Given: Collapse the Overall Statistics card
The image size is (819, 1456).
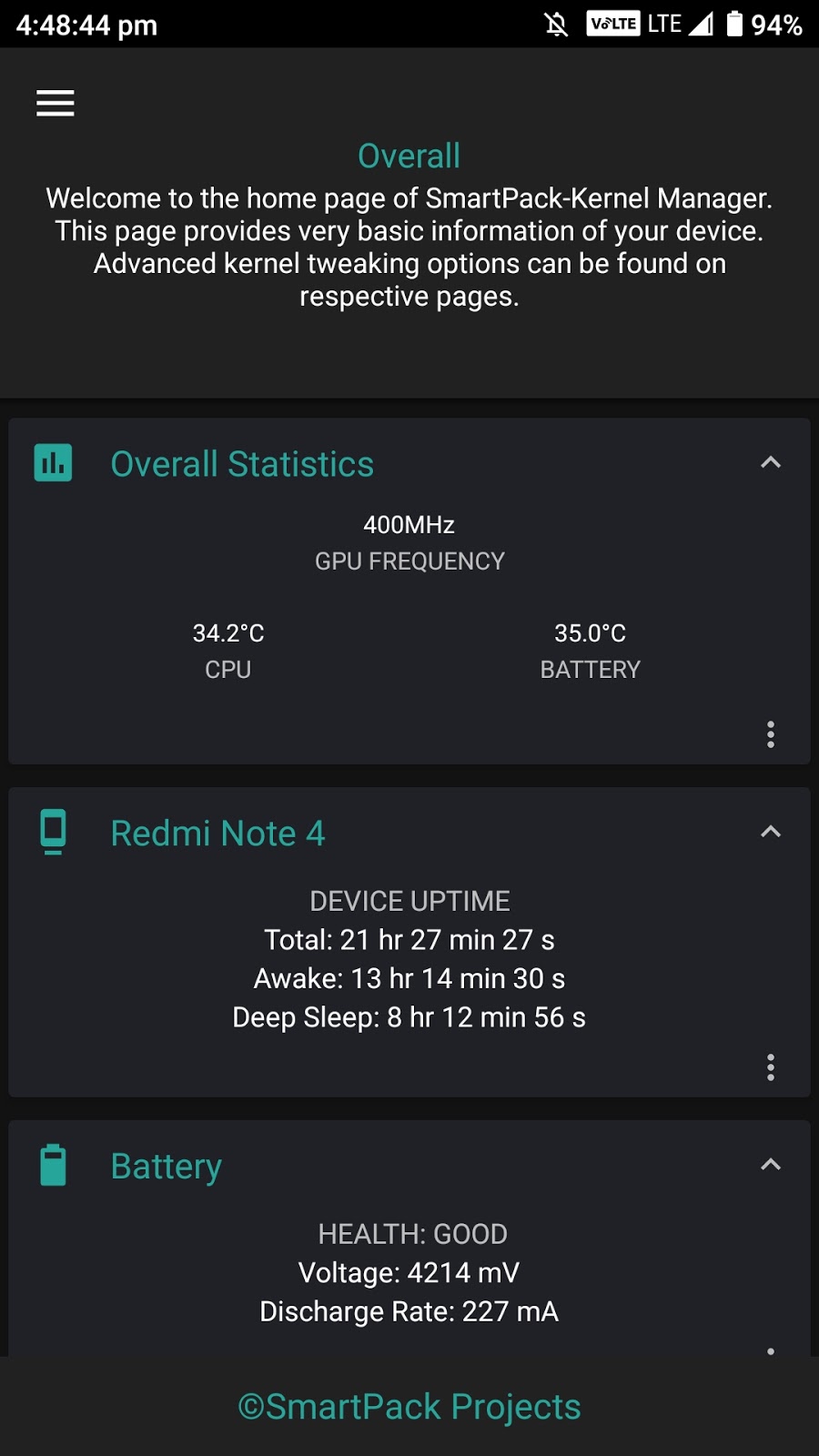Looking at the screenshot, I should (770, 462).
